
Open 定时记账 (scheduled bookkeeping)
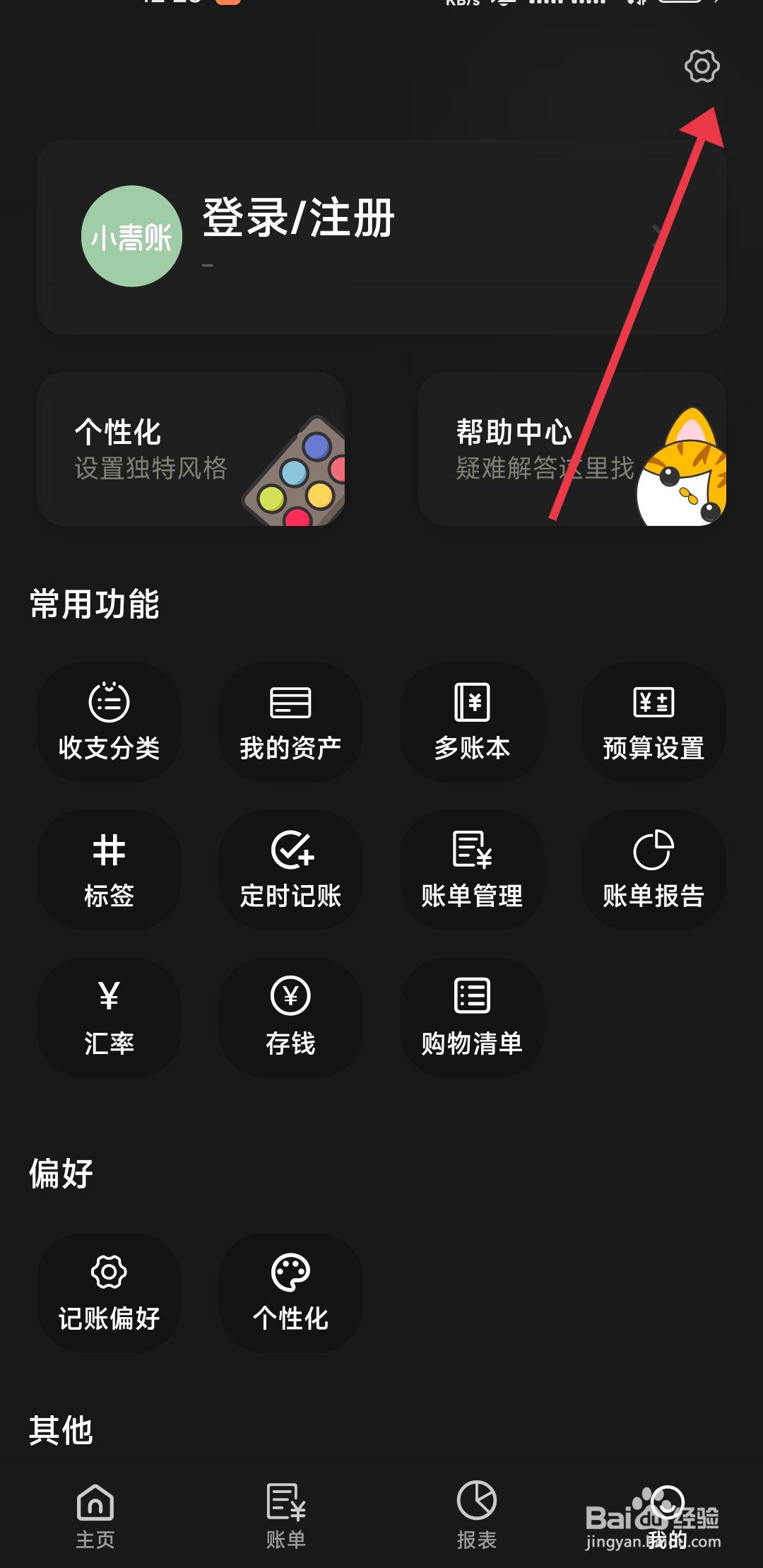[290, 871]
